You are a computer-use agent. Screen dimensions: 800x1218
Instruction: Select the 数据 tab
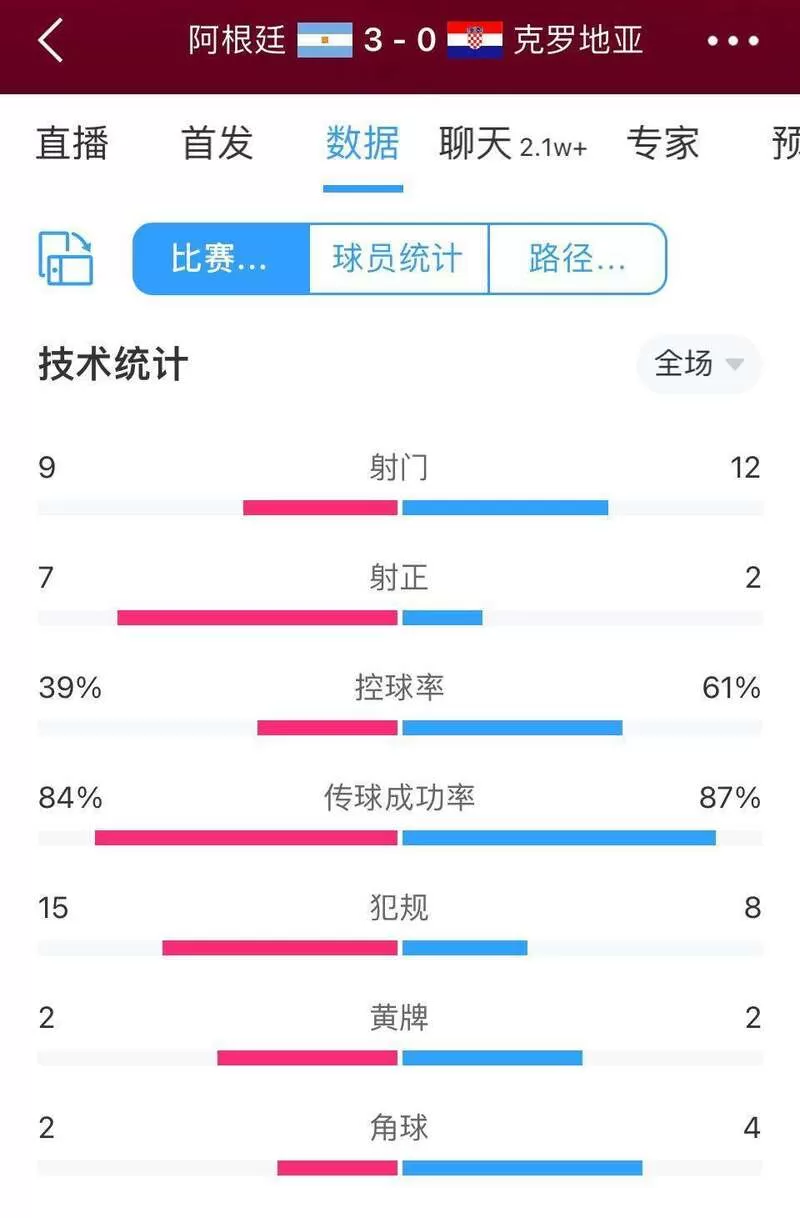point(362,143)
